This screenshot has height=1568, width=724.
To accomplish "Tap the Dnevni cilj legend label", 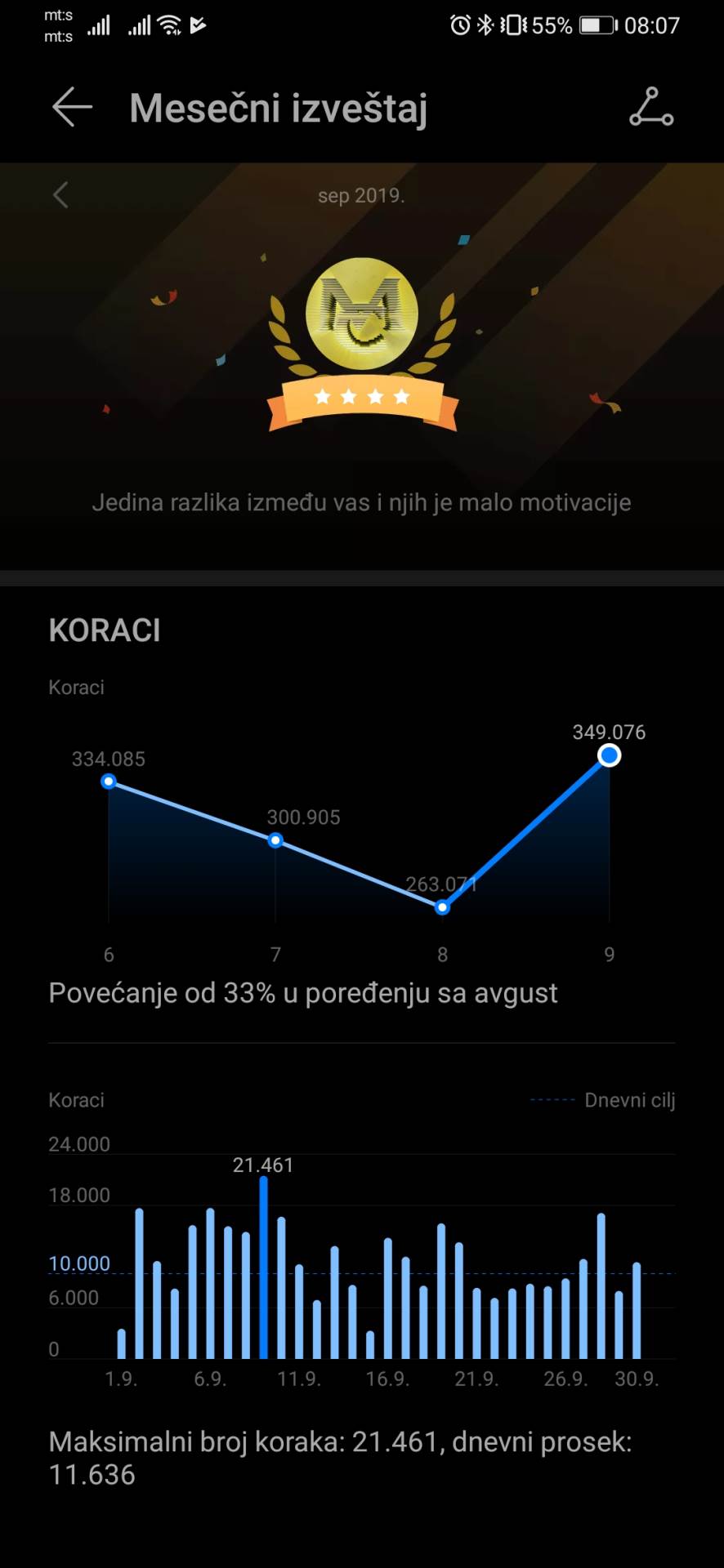I will (x=629, y=1100).
